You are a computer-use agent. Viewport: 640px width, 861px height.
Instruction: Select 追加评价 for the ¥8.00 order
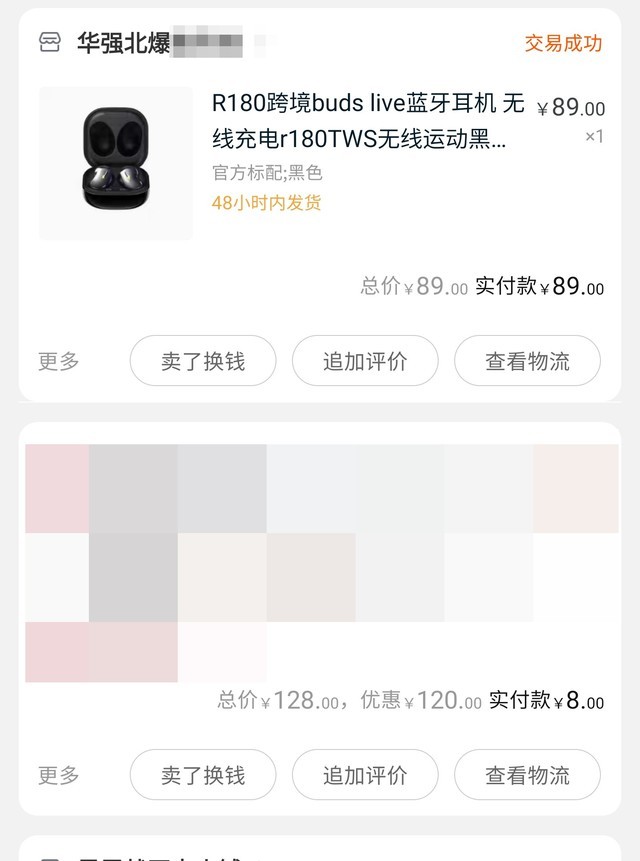click(x=365, y=775)
